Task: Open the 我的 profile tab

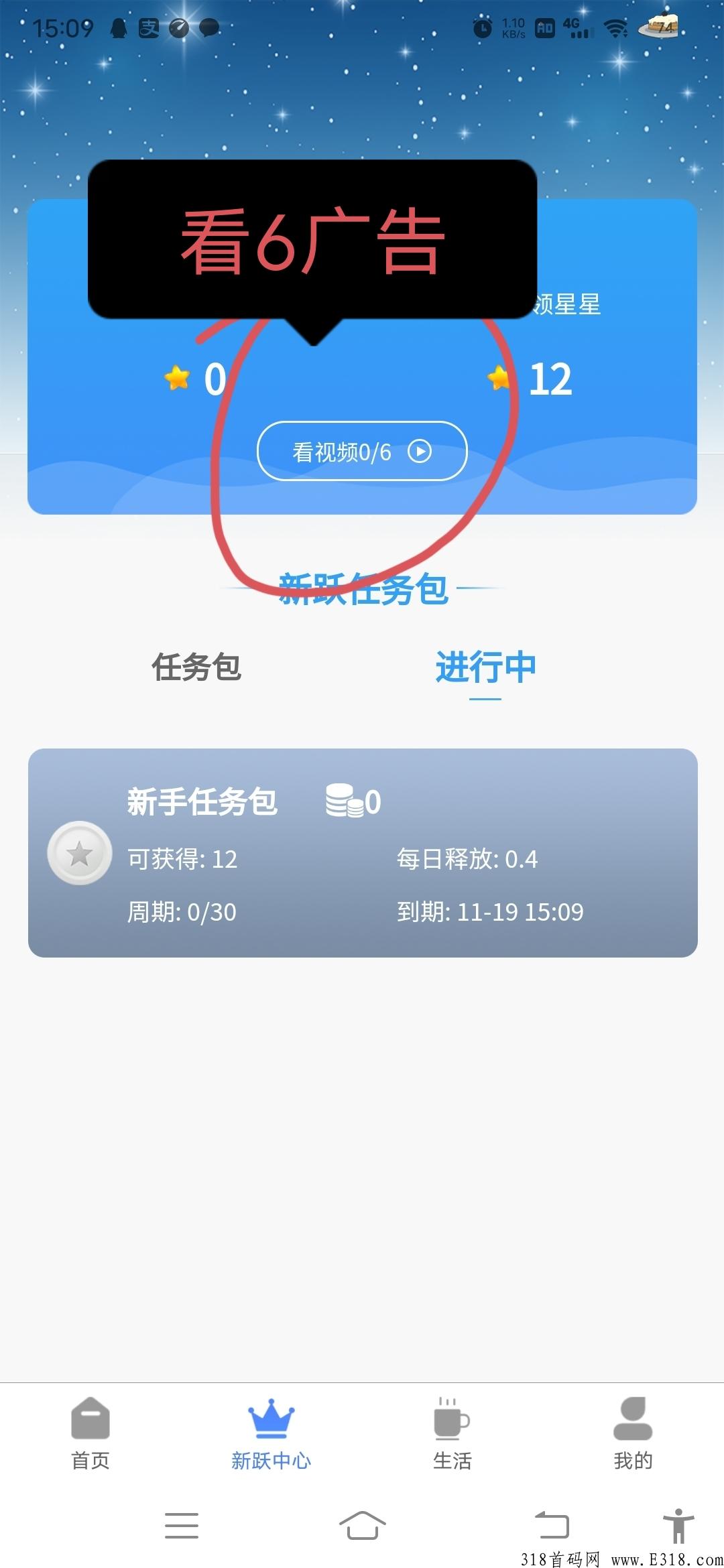Action: pyautogui.click(x=633, y=1433)
